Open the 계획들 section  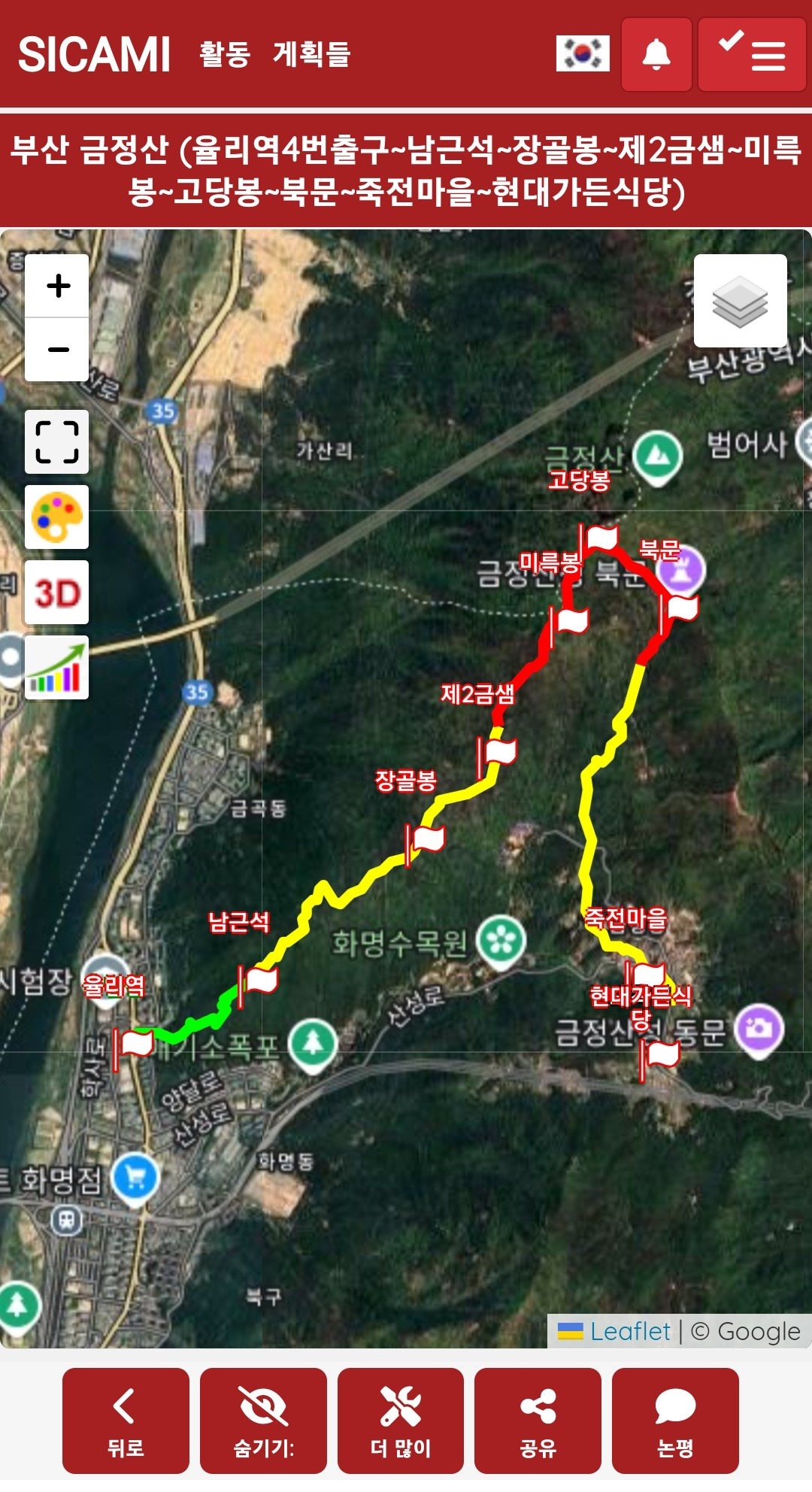(311, 55)
